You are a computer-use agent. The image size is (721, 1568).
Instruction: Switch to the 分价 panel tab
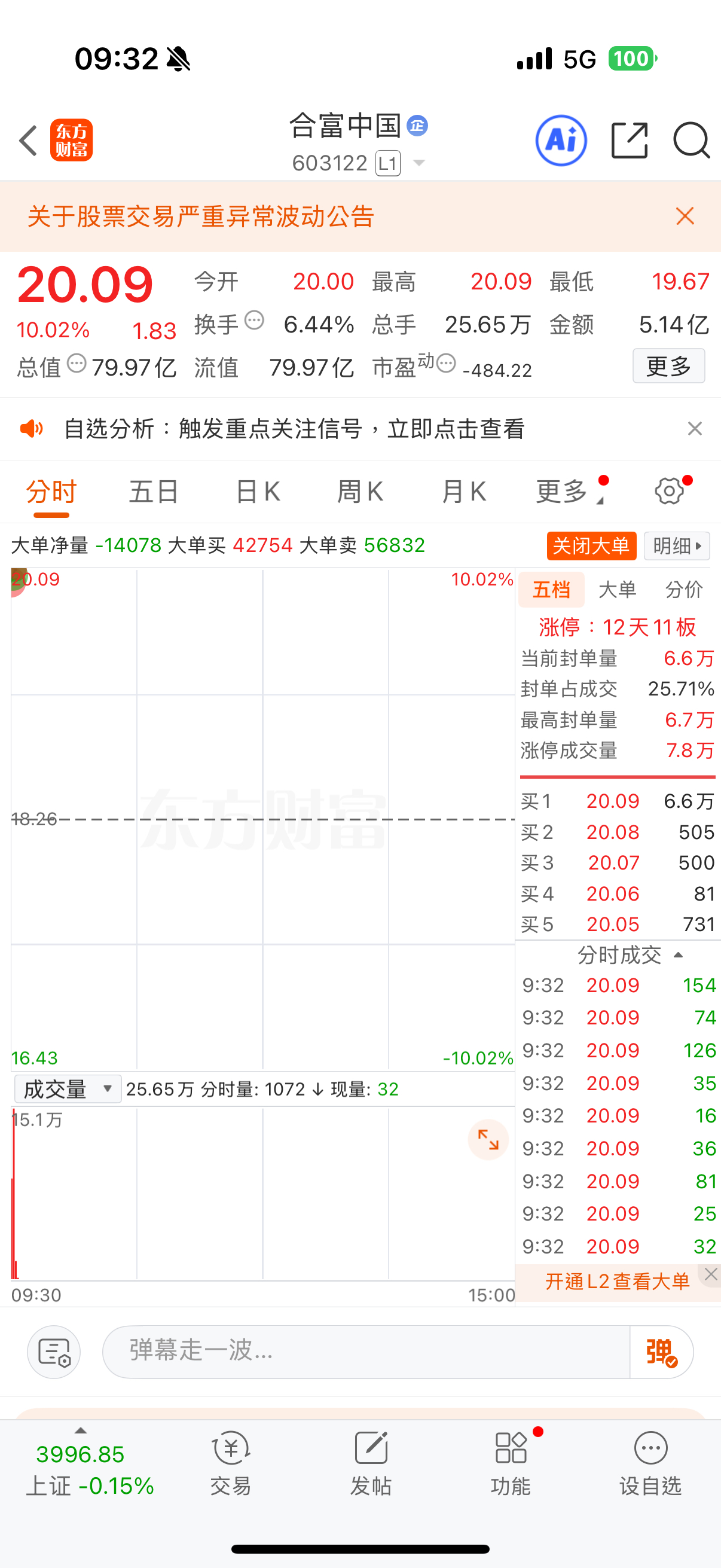coord(683,589)
